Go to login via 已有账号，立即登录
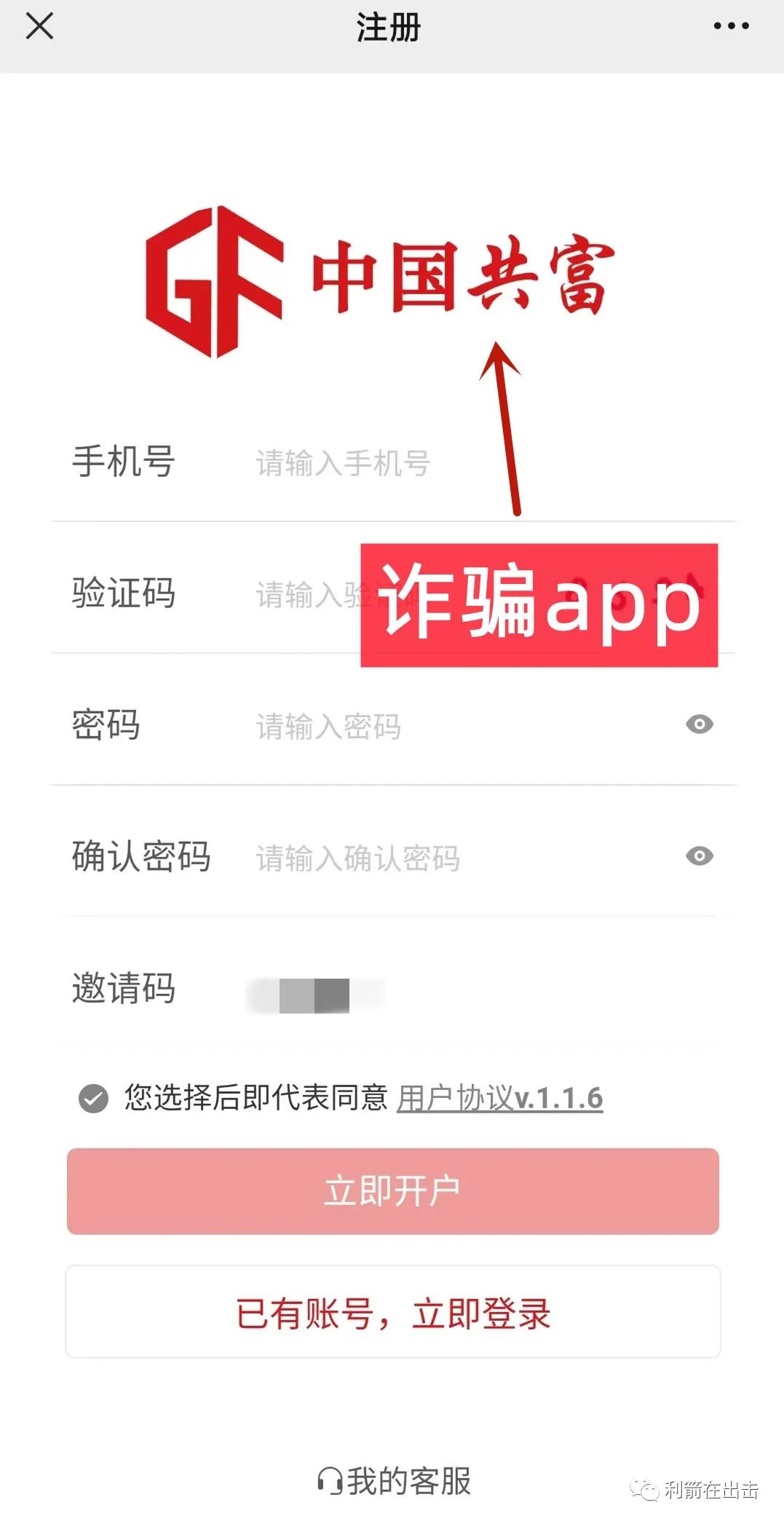This screenshot has width=784, height=1524. click(392, 1312)
